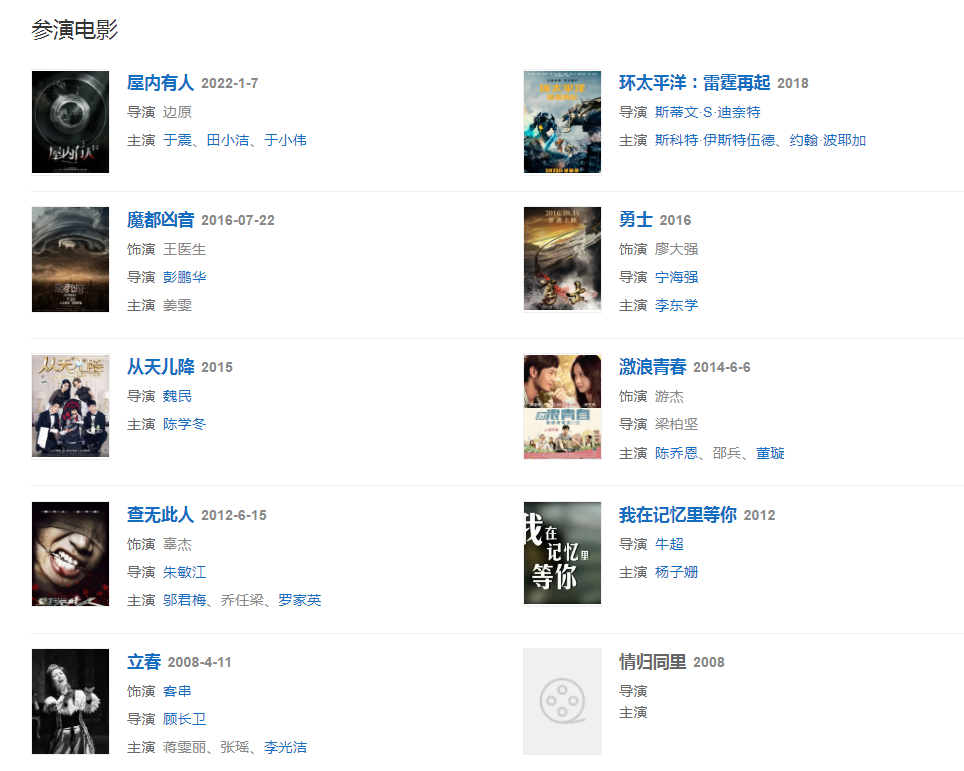This screenshot has width=964, height=771.
Task: Tap the 魔都凶音 poster thumbnail
Action: click(70, 259)
